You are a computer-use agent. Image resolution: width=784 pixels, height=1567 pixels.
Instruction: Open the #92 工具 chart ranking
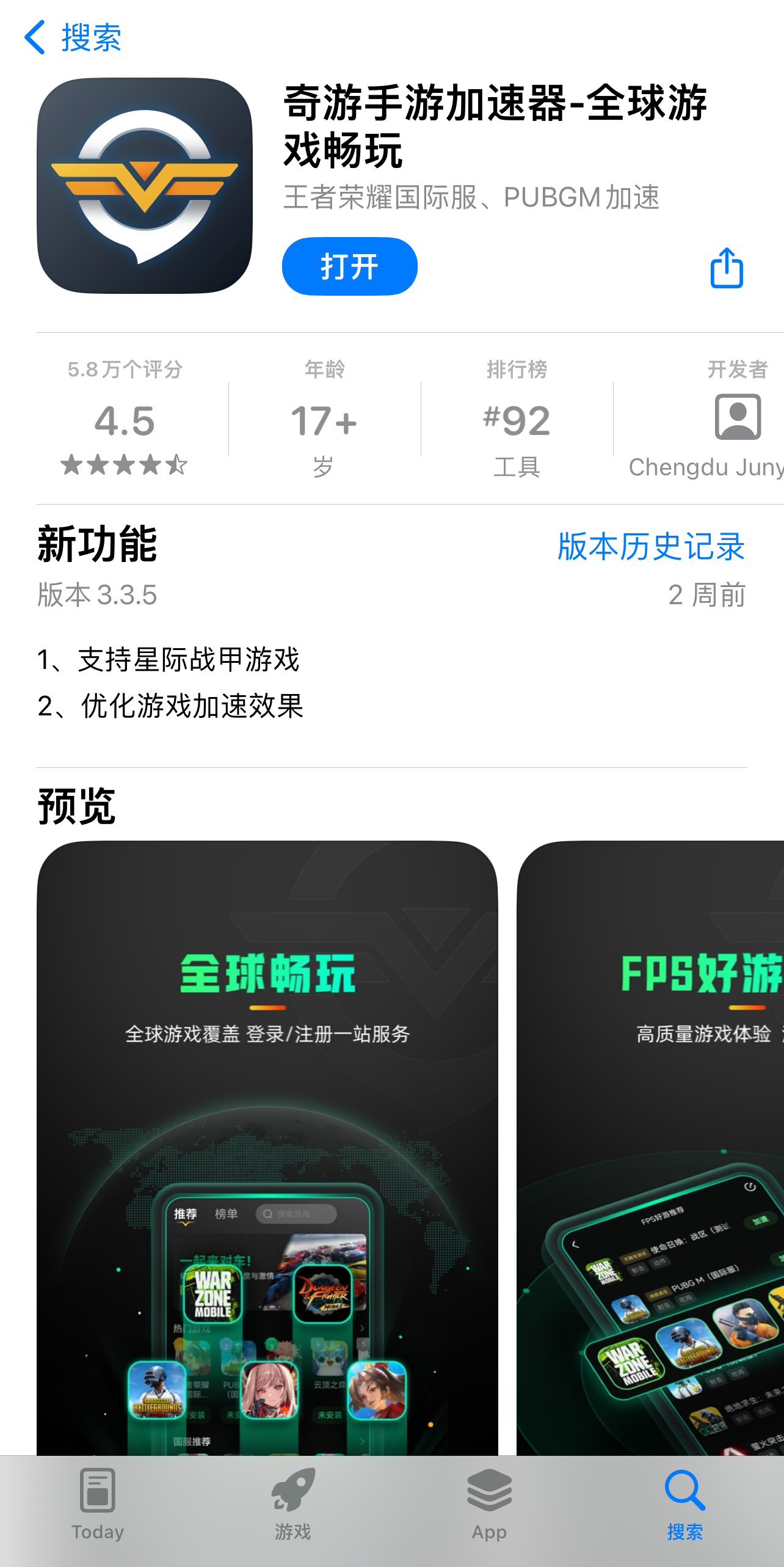coord(517,420)
